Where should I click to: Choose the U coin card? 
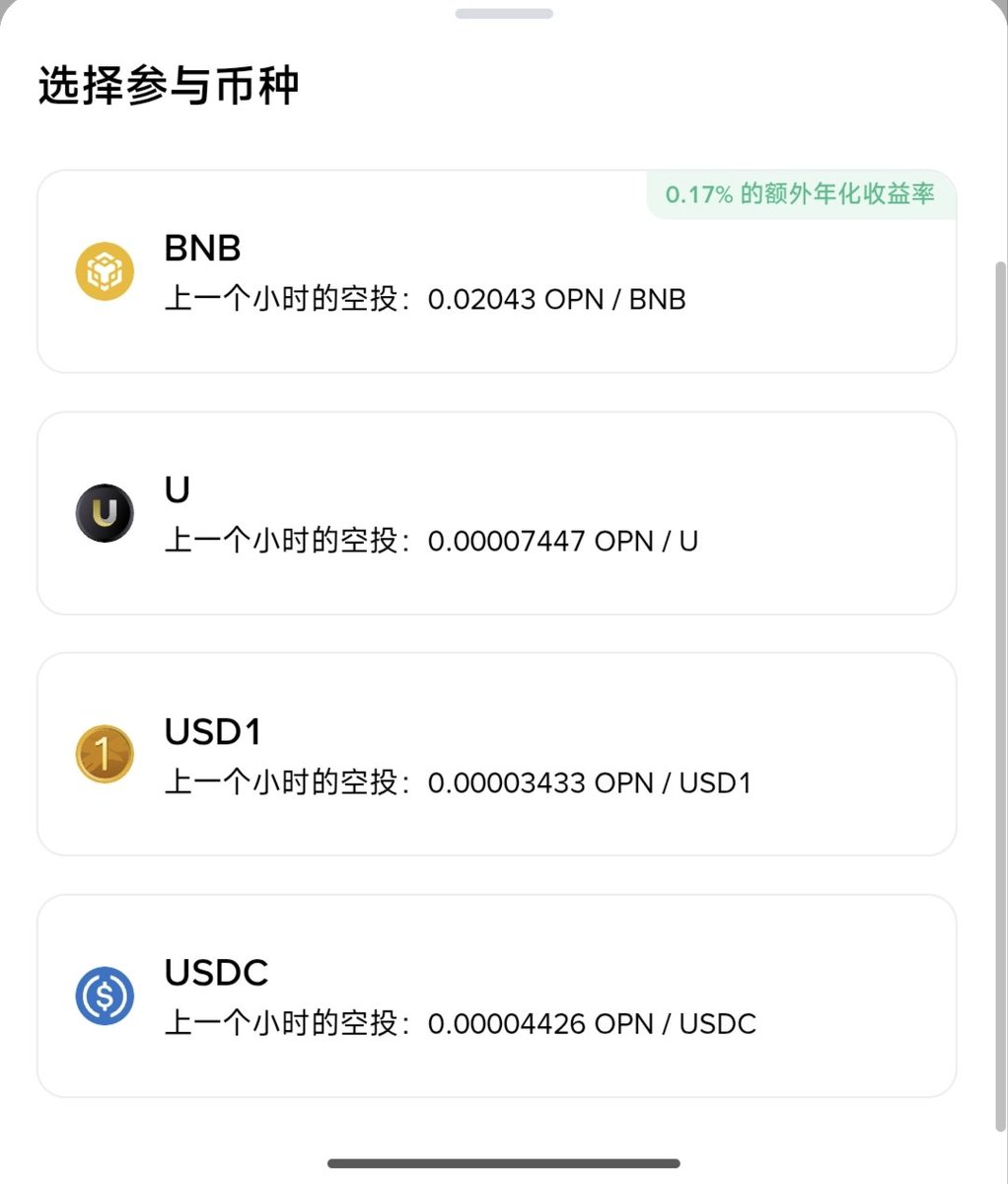[496, 514]
